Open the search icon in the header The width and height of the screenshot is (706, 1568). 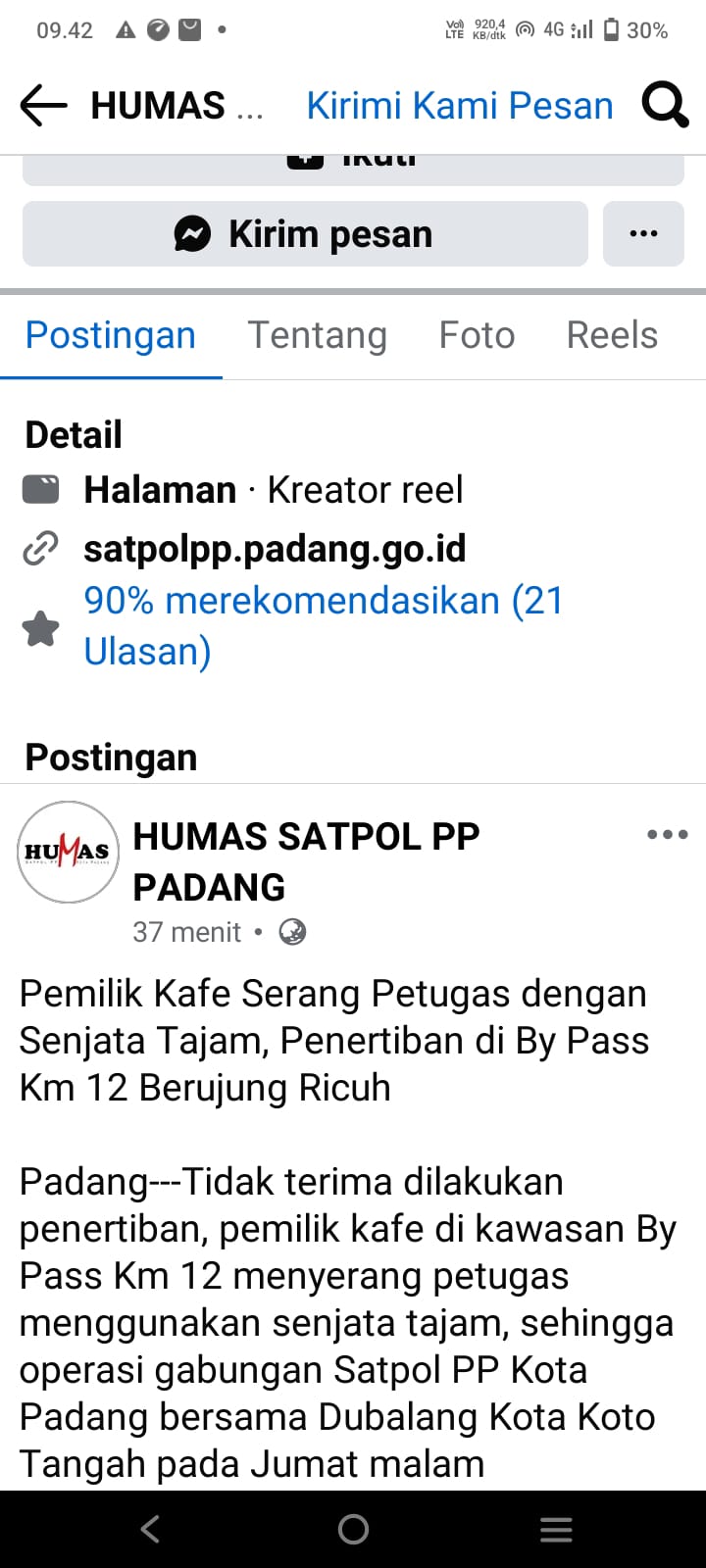[665, 105]
